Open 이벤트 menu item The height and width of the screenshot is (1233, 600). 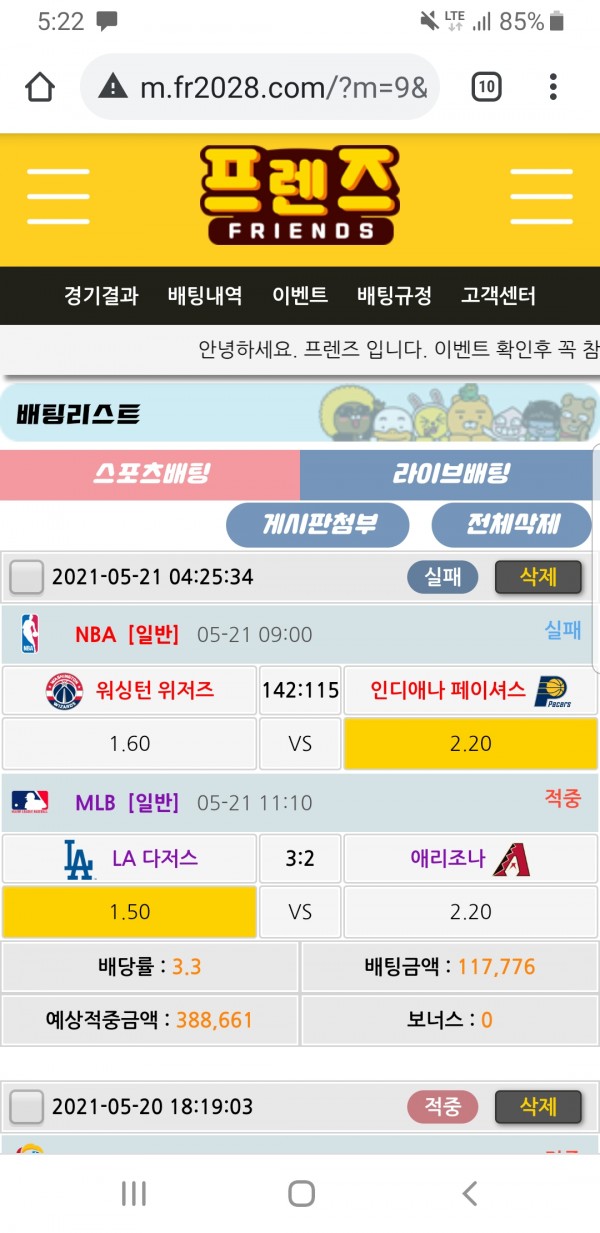[300, 296]
